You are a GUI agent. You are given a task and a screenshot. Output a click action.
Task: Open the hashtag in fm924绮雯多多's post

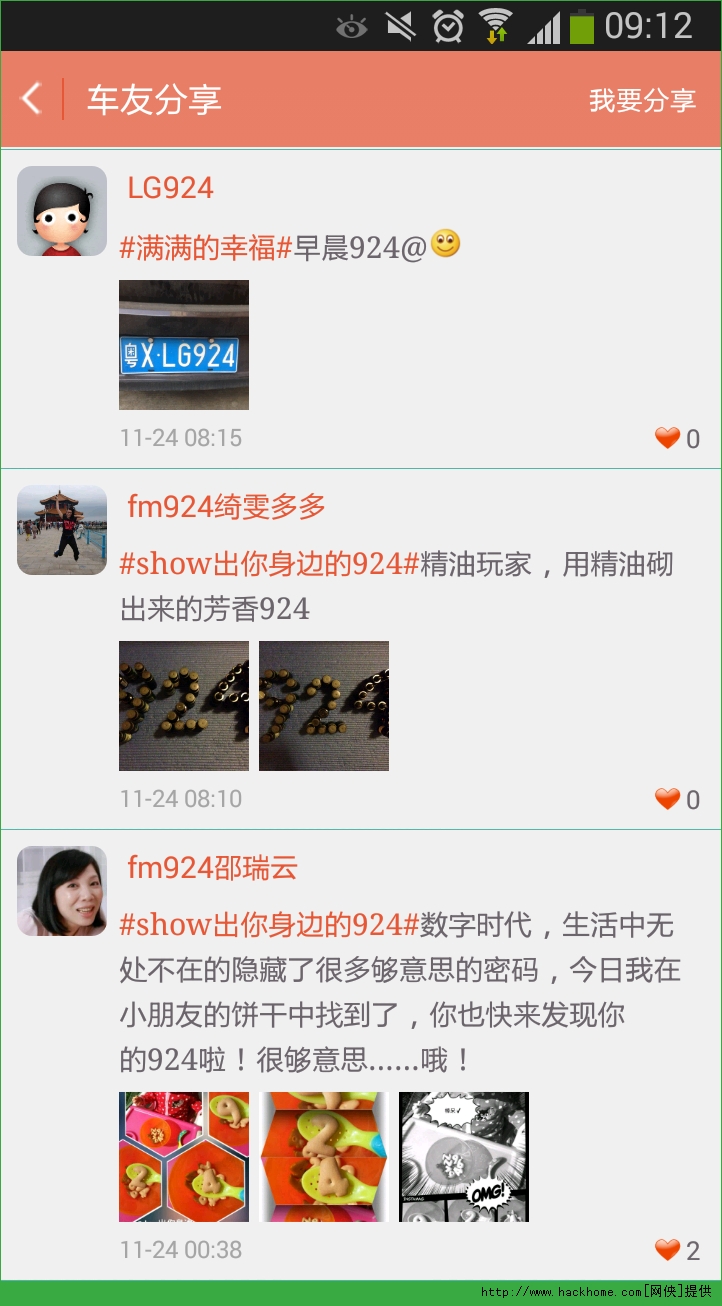pos(268,564)
